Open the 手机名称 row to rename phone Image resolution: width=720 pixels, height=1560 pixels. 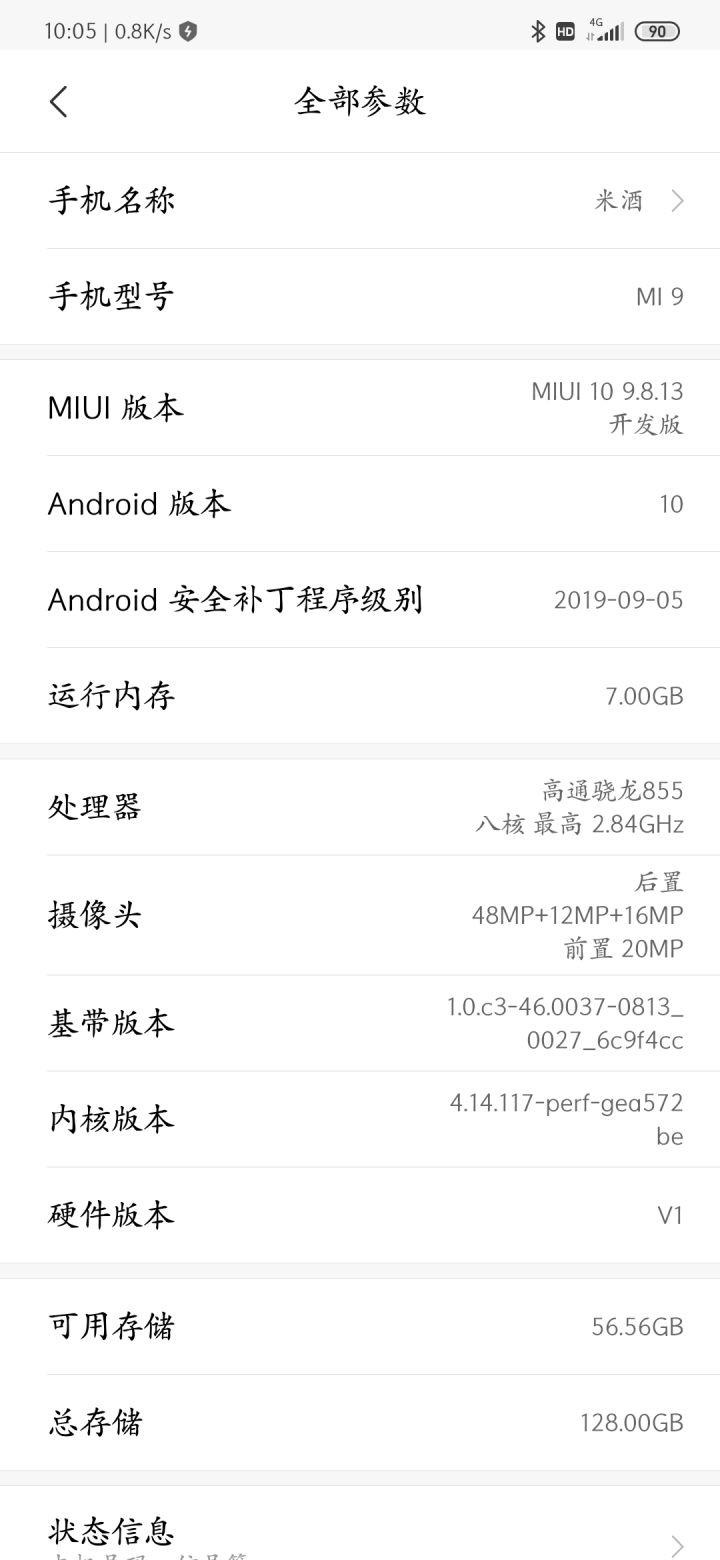pos(360,200)
